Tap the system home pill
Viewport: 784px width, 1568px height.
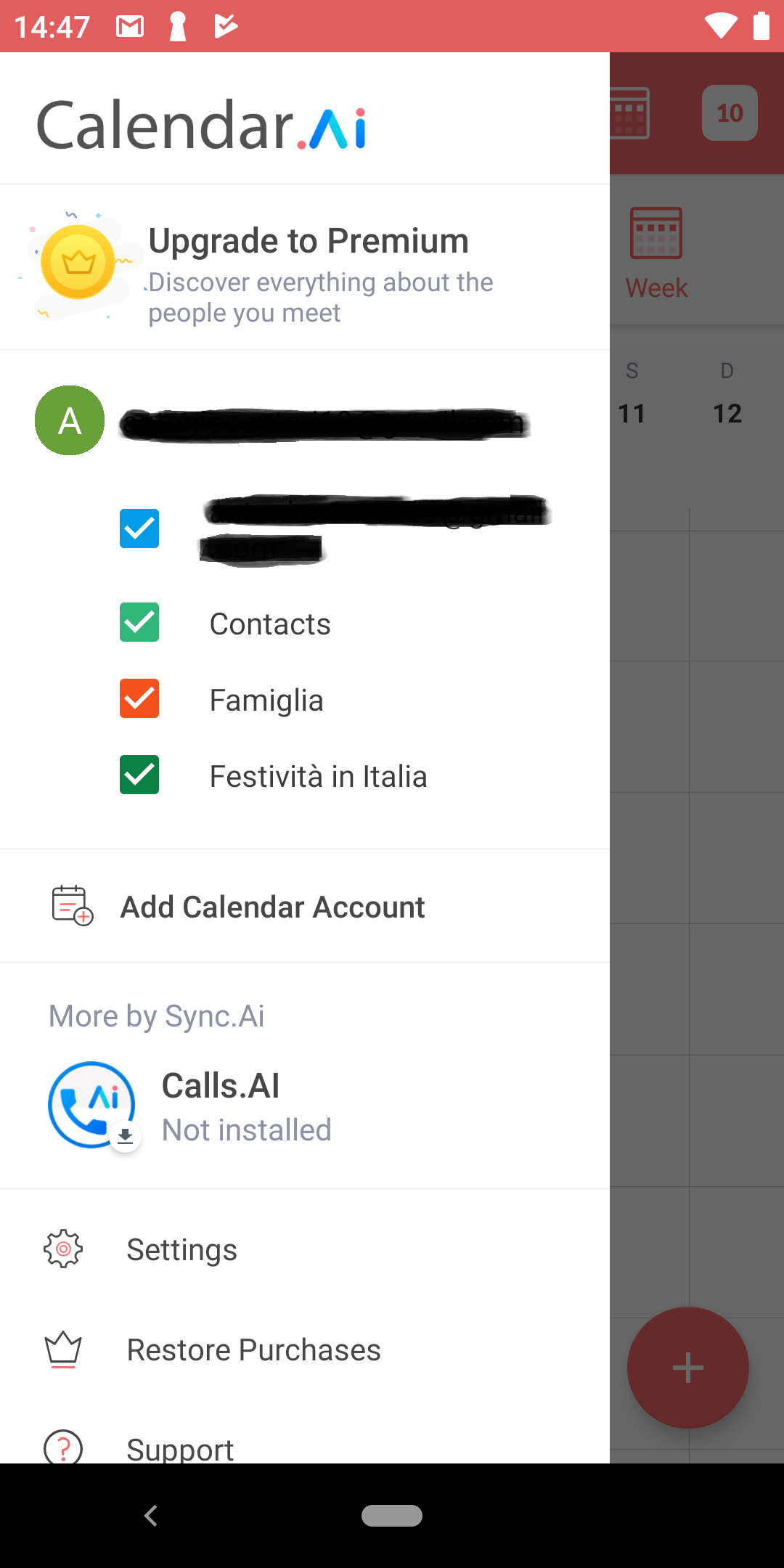click(x=392, y=1516)
